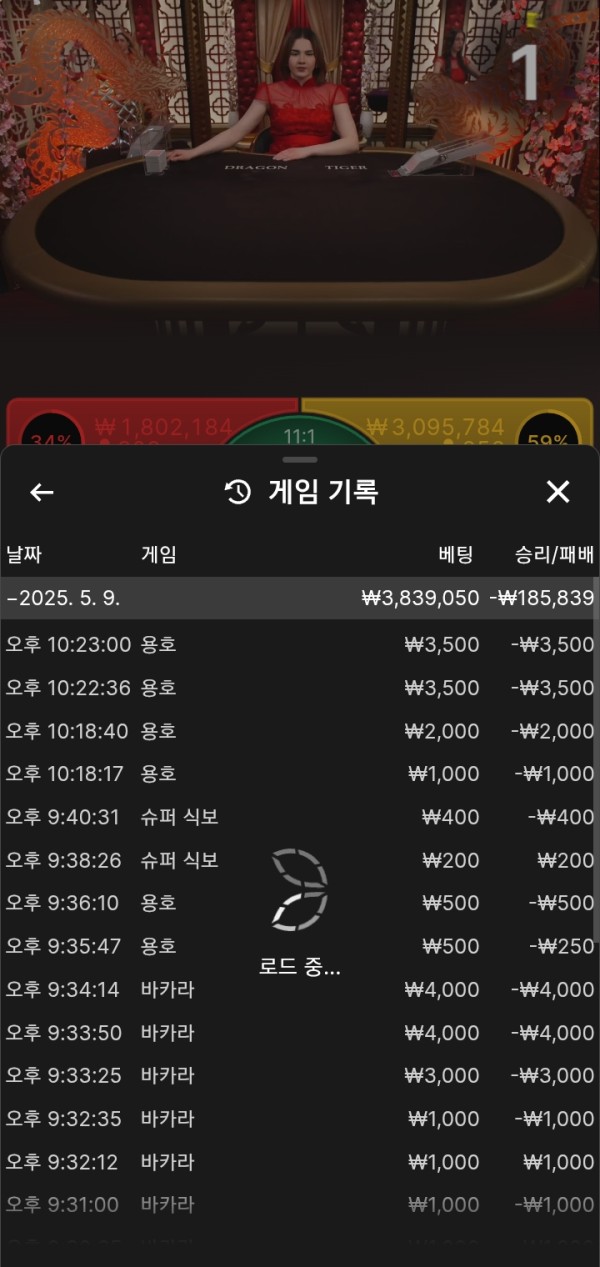Open the 오후 10:22:36 용호 record
Image resolution: width=600 pixels, height=1267 pixels.
point(298,688)
